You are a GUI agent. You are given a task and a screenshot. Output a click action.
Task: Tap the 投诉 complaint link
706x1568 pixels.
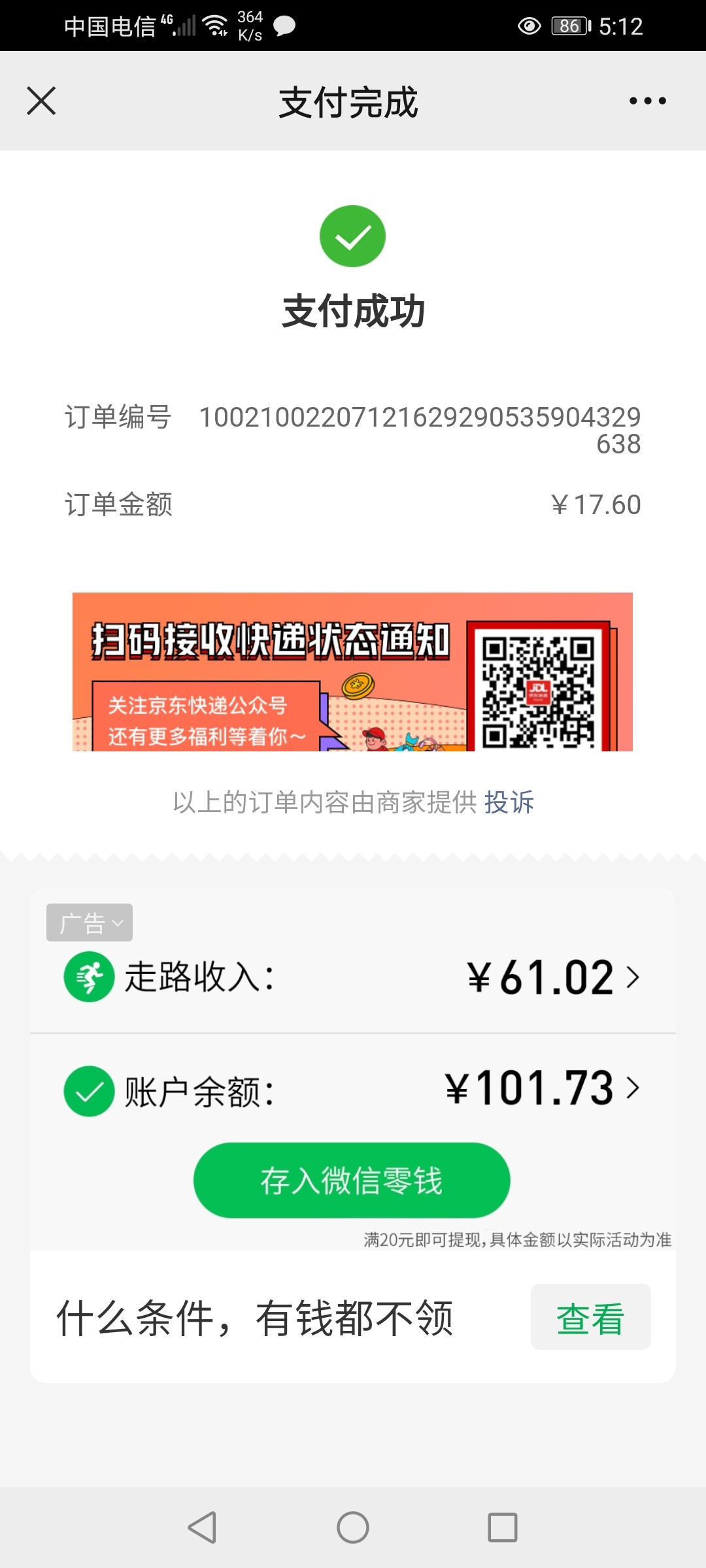tap(509, 802)
